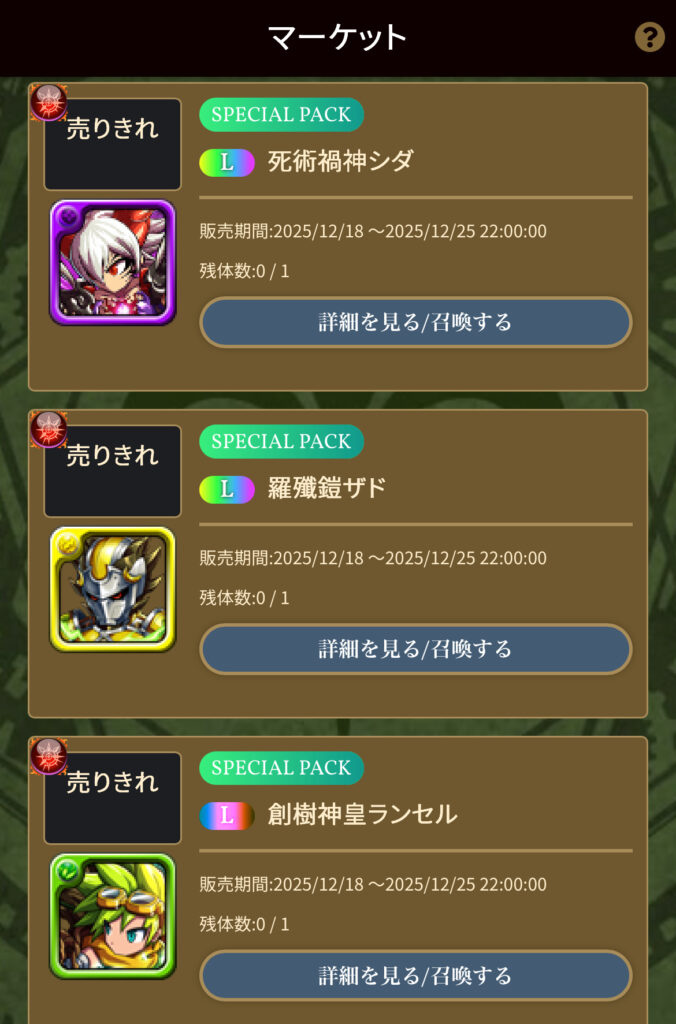Viewport: 676px width, 1024px height.
Task: Open the 死術禍神シダ character icon
Action: pyautogui.click(x=113, y=263)
